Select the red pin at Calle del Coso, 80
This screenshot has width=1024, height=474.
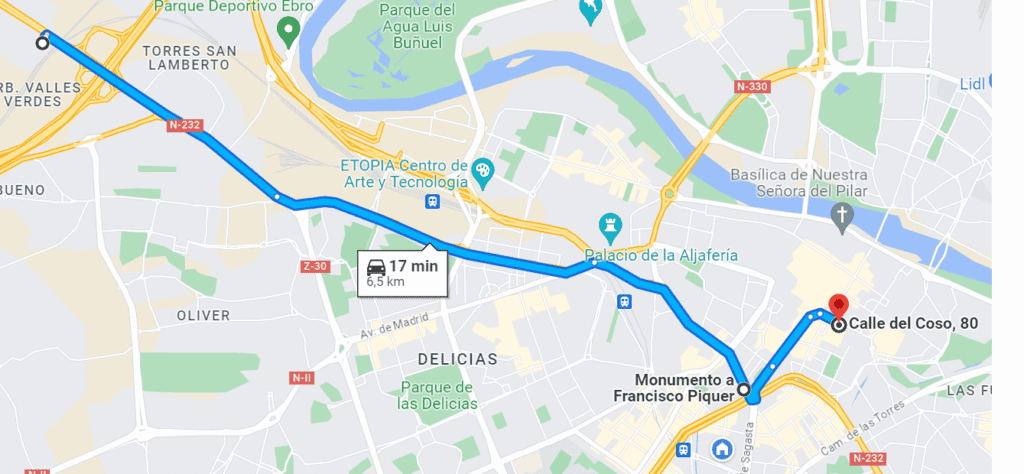tap(839, 308)
